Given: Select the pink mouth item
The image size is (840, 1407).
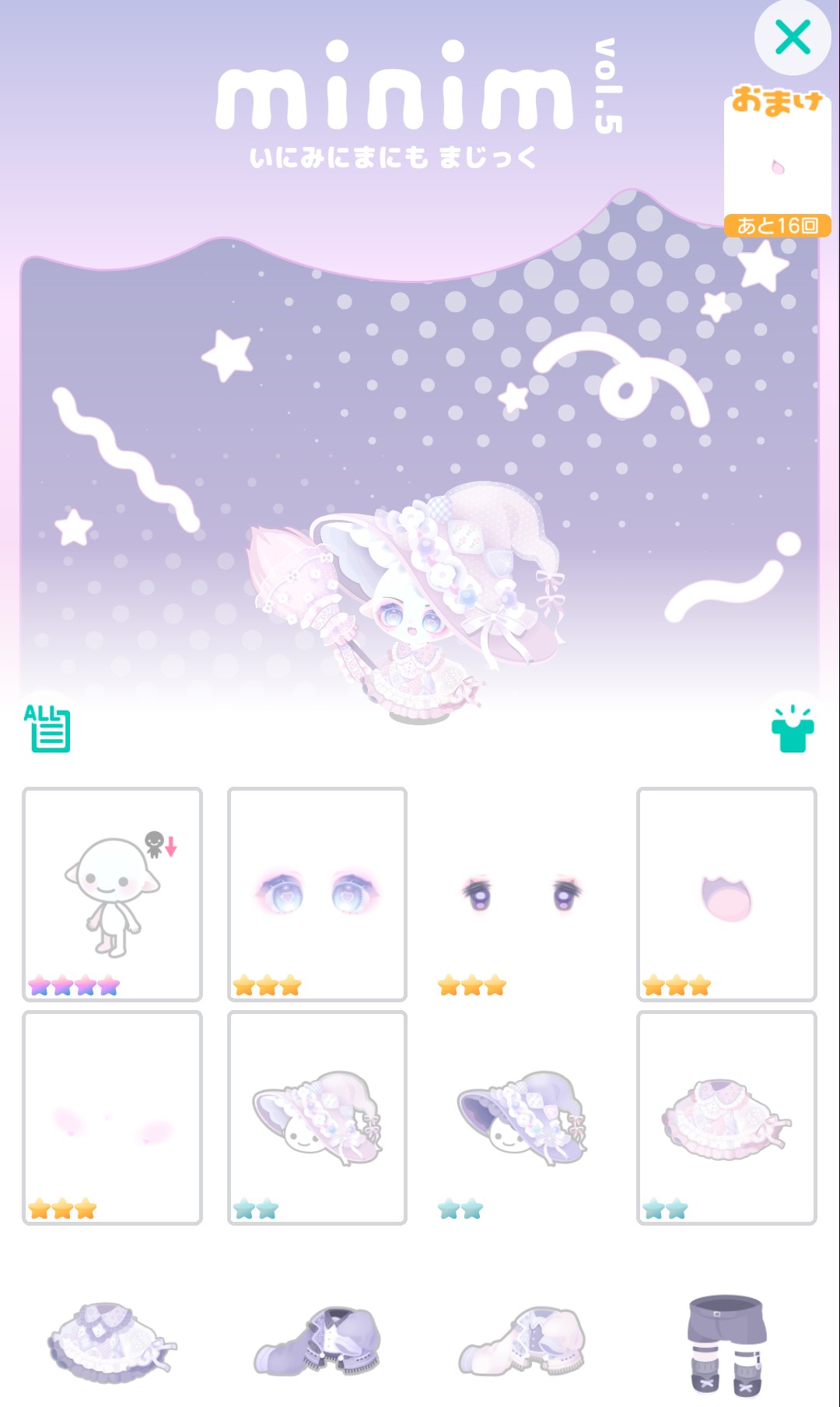Looking at the screenshot, I should coord(726,894).
